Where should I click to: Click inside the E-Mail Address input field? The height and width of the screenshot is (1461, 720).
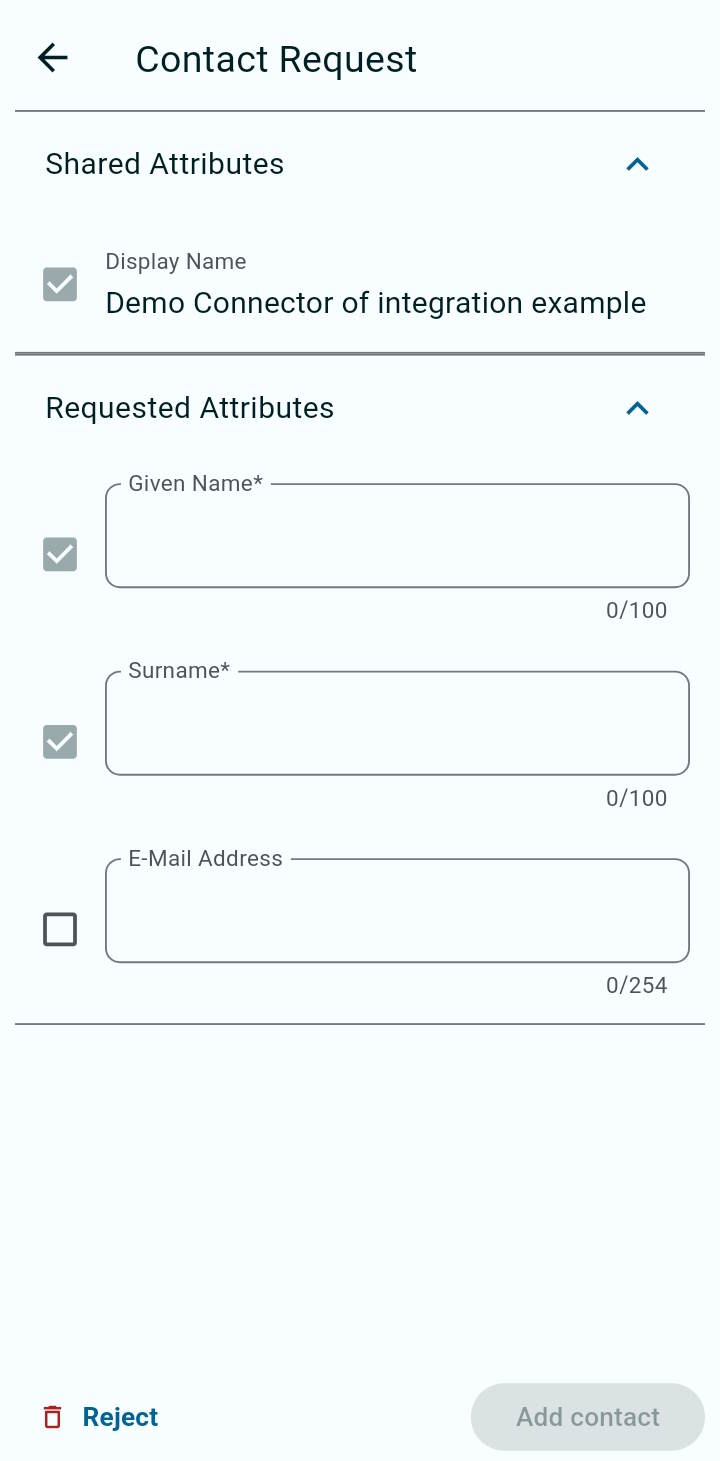[x=397, y=910]
